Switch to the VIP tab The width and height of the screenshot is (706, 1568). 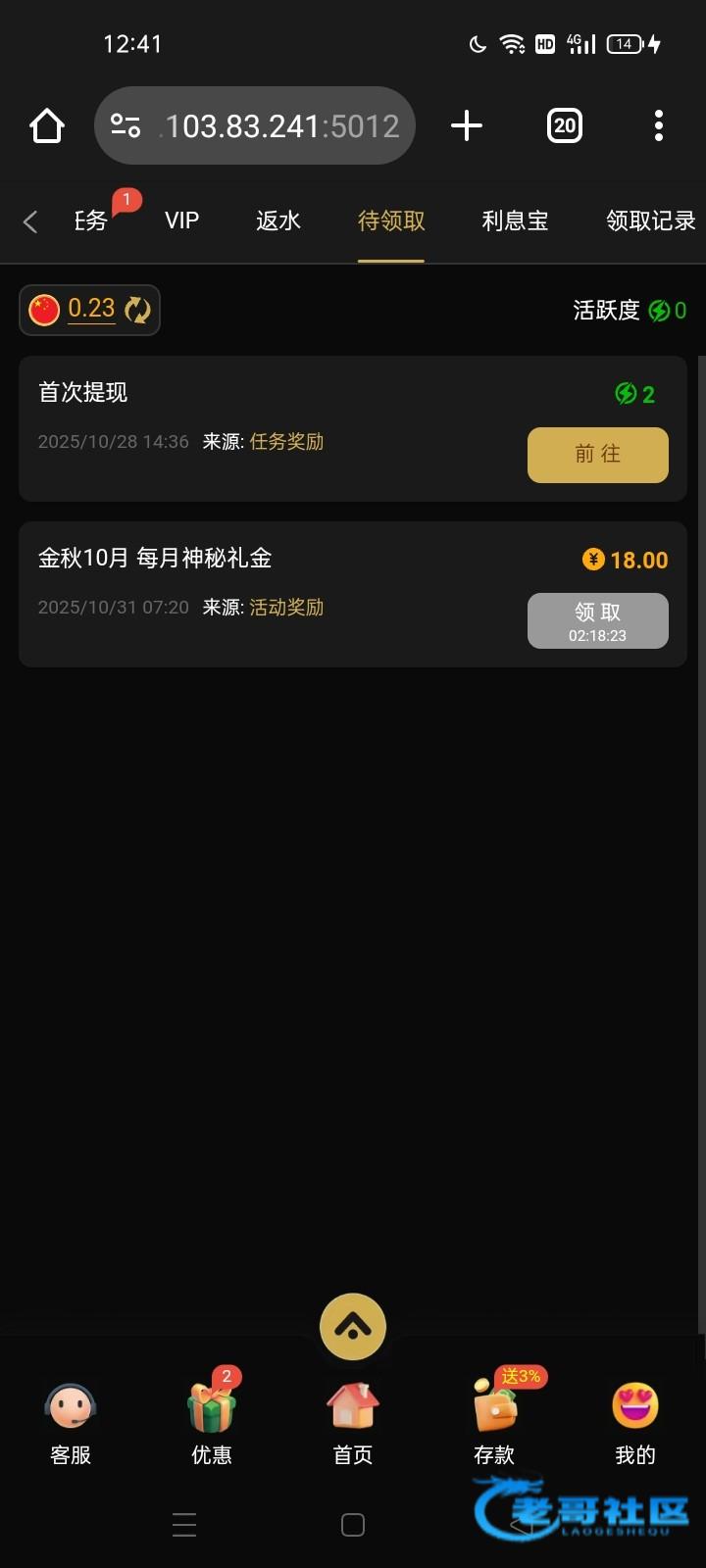(x=181, y=220)
